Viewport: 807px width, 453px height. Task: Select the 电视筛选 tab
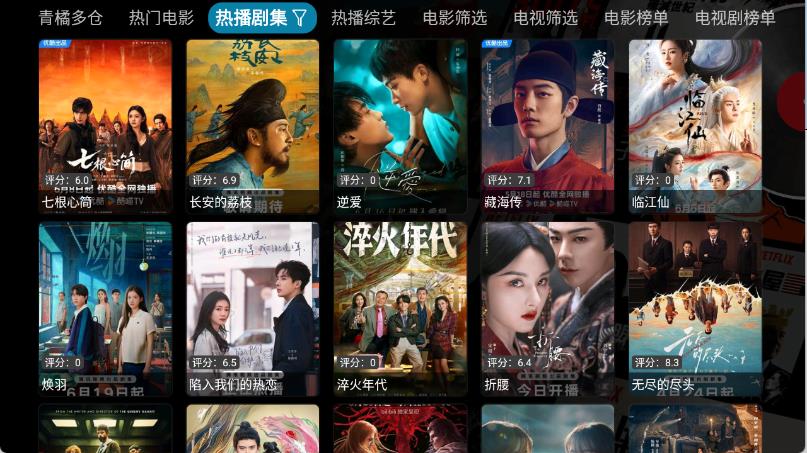(x=545, y=18)
